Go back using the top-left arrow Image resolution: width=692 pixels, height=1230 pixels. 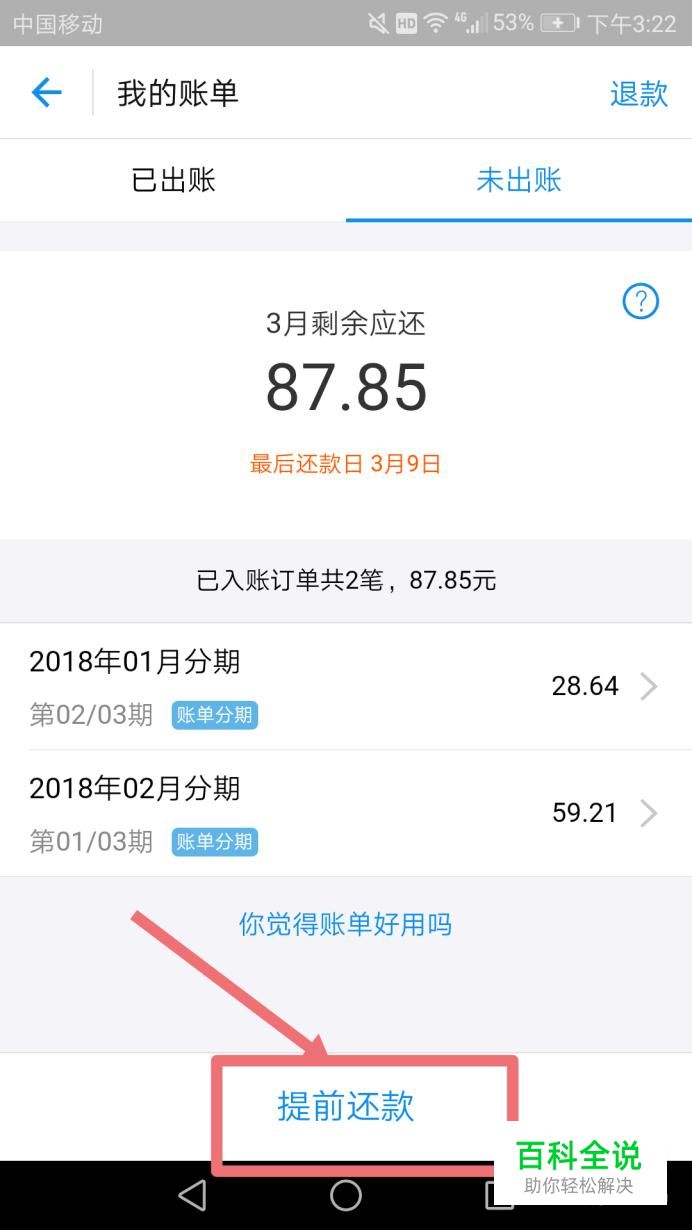(46, 93)
